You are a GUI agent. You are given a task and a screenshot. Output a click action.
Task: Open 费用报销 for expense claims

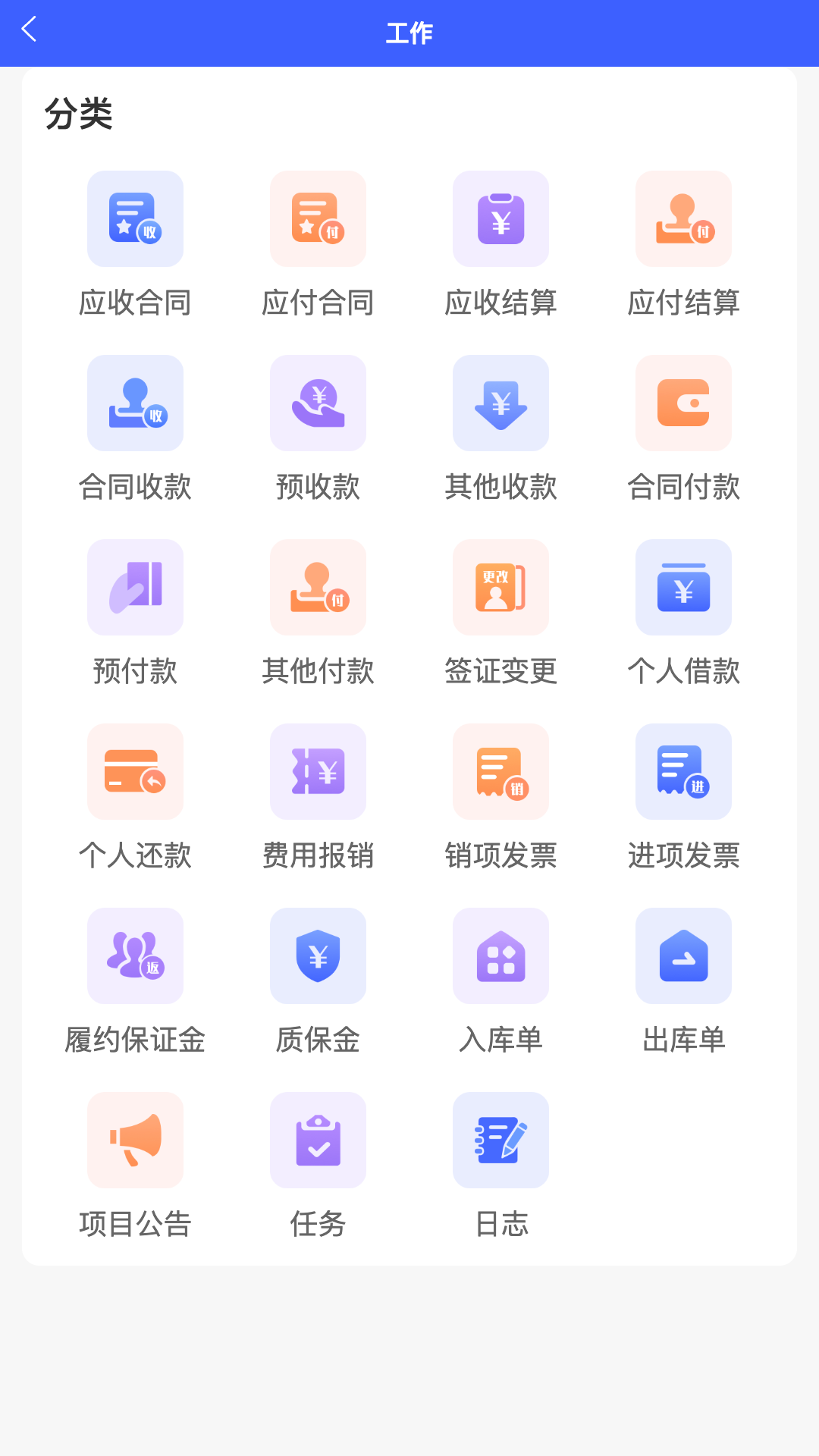318,772
